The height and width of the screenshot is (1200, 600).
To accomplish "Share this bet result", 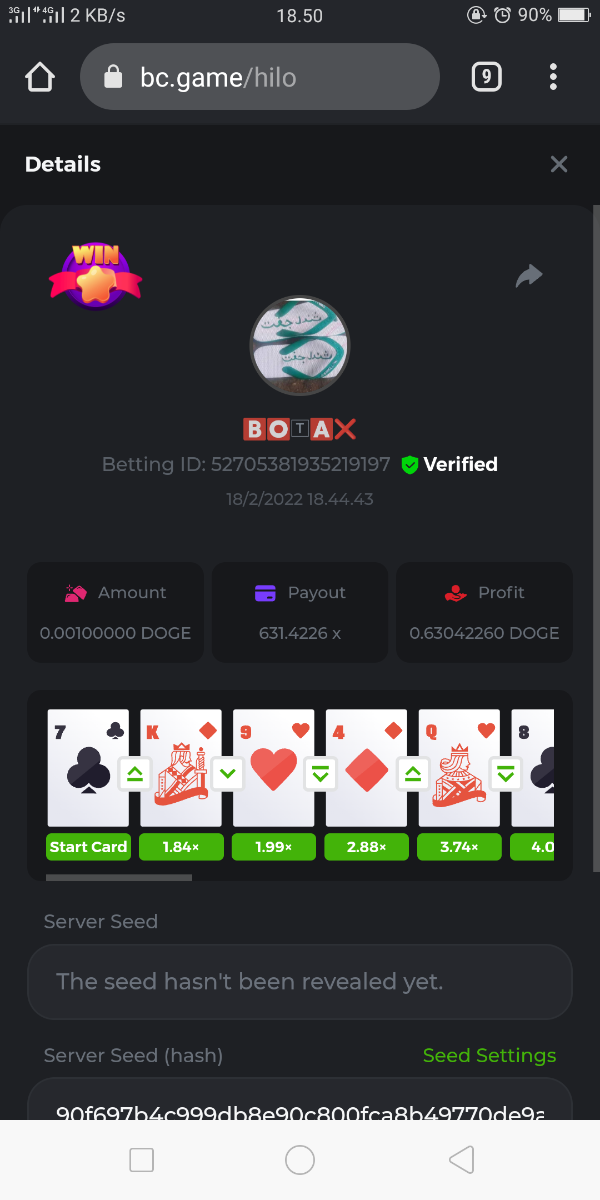I will pyautogui.click(x=529, y=276).
